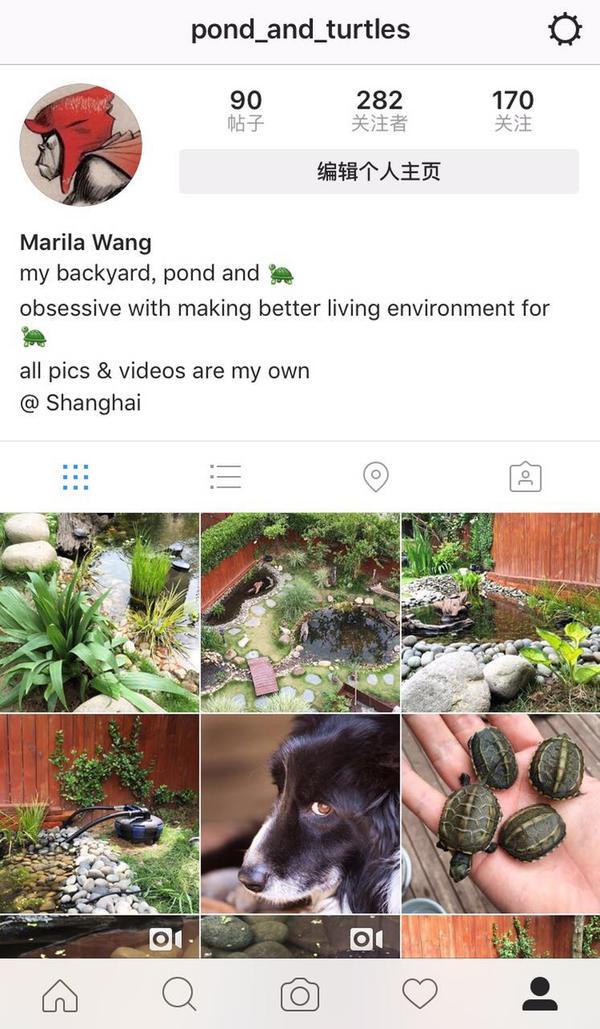Image resolution: width=600 pixels, height=1029 pixels.
Task: Open the tagged photos tab
Action: [525, 477]
